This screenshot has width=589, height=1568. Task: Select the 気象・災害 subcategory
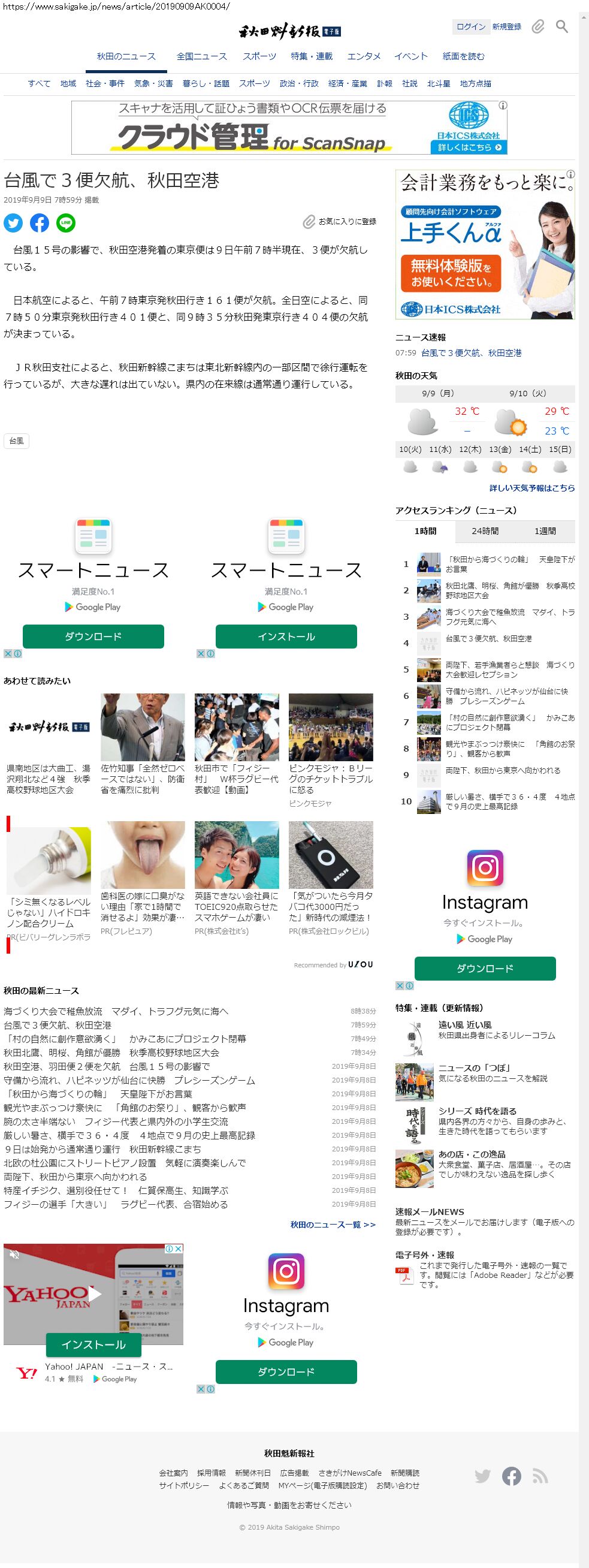[153, 84]
